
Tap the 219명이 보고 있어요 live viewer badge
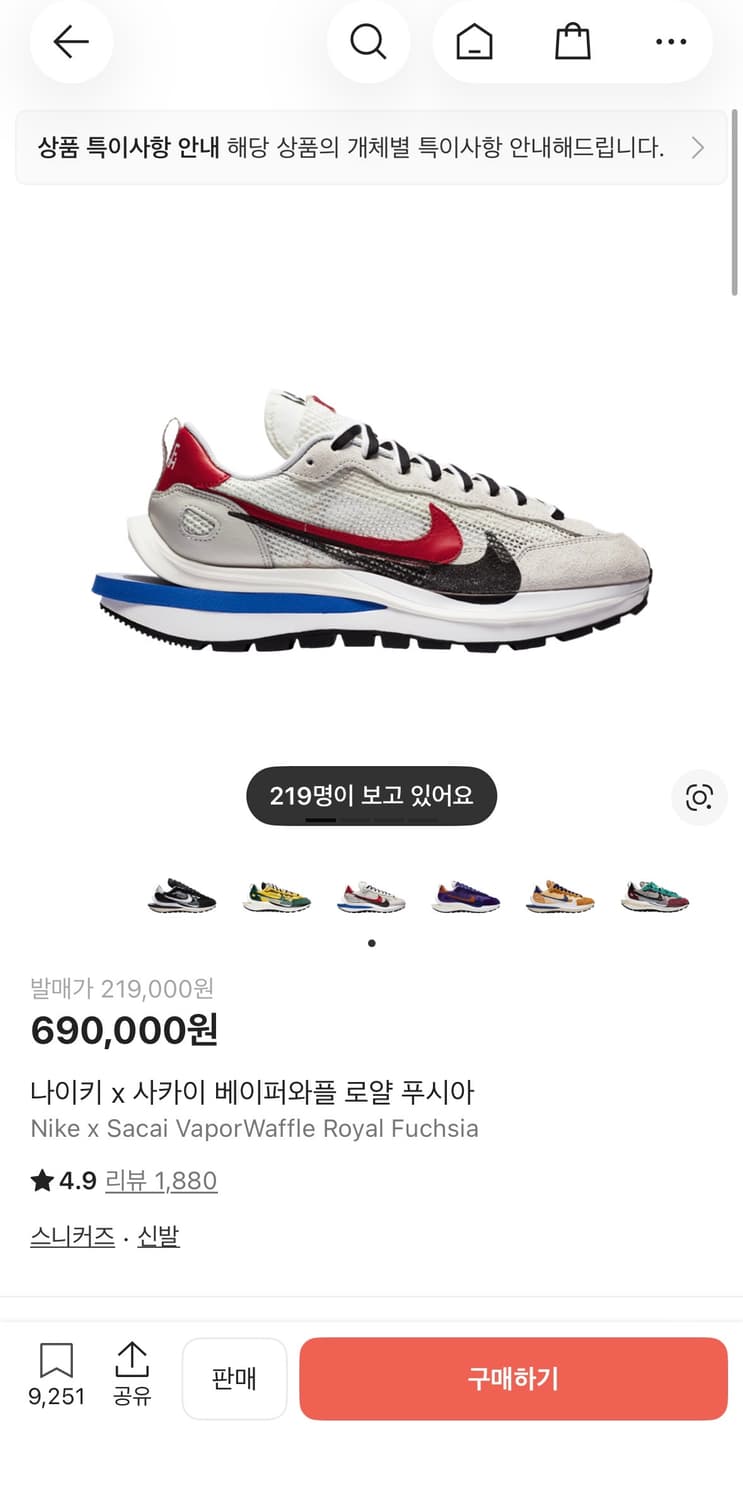click(x=371, y=795)
